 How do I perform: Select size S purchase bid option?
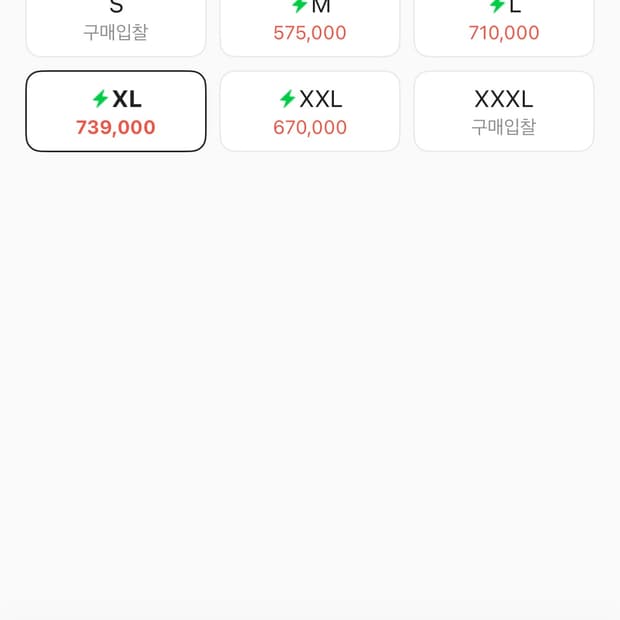pos(116,25)
